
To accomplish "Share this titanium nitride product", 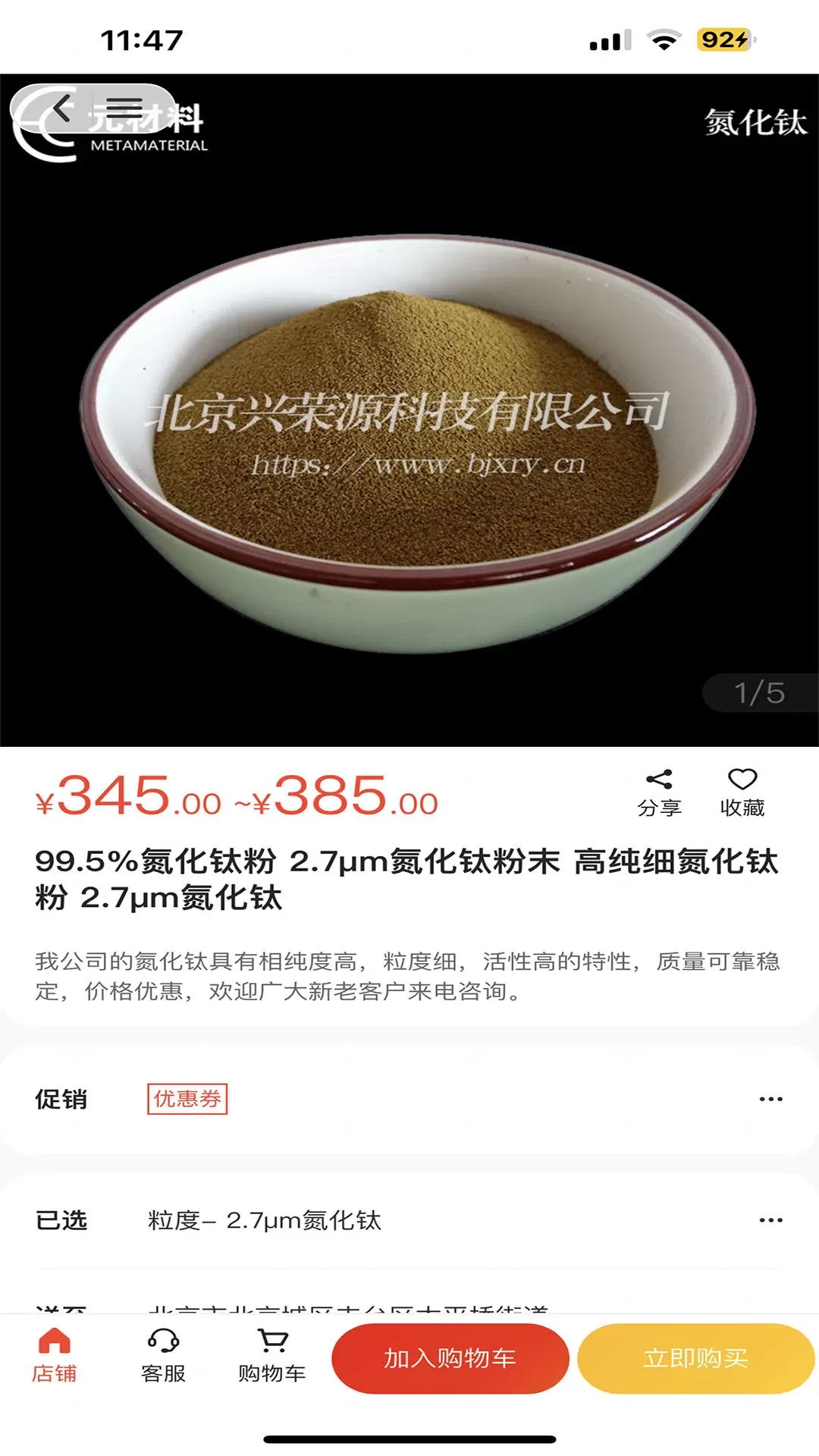I will coord(659,793).
